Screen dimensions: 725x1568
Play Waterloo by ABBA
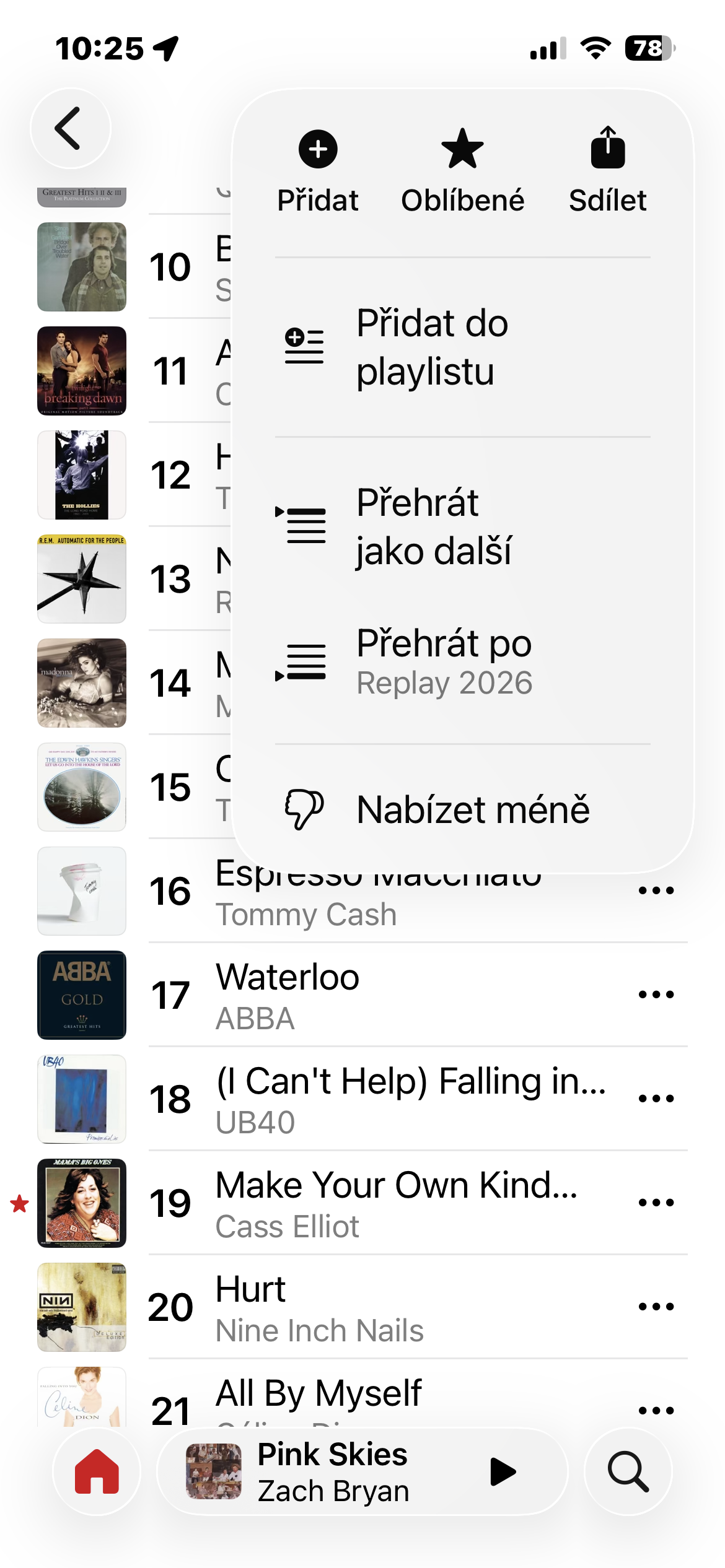click(x=372, y=995)
